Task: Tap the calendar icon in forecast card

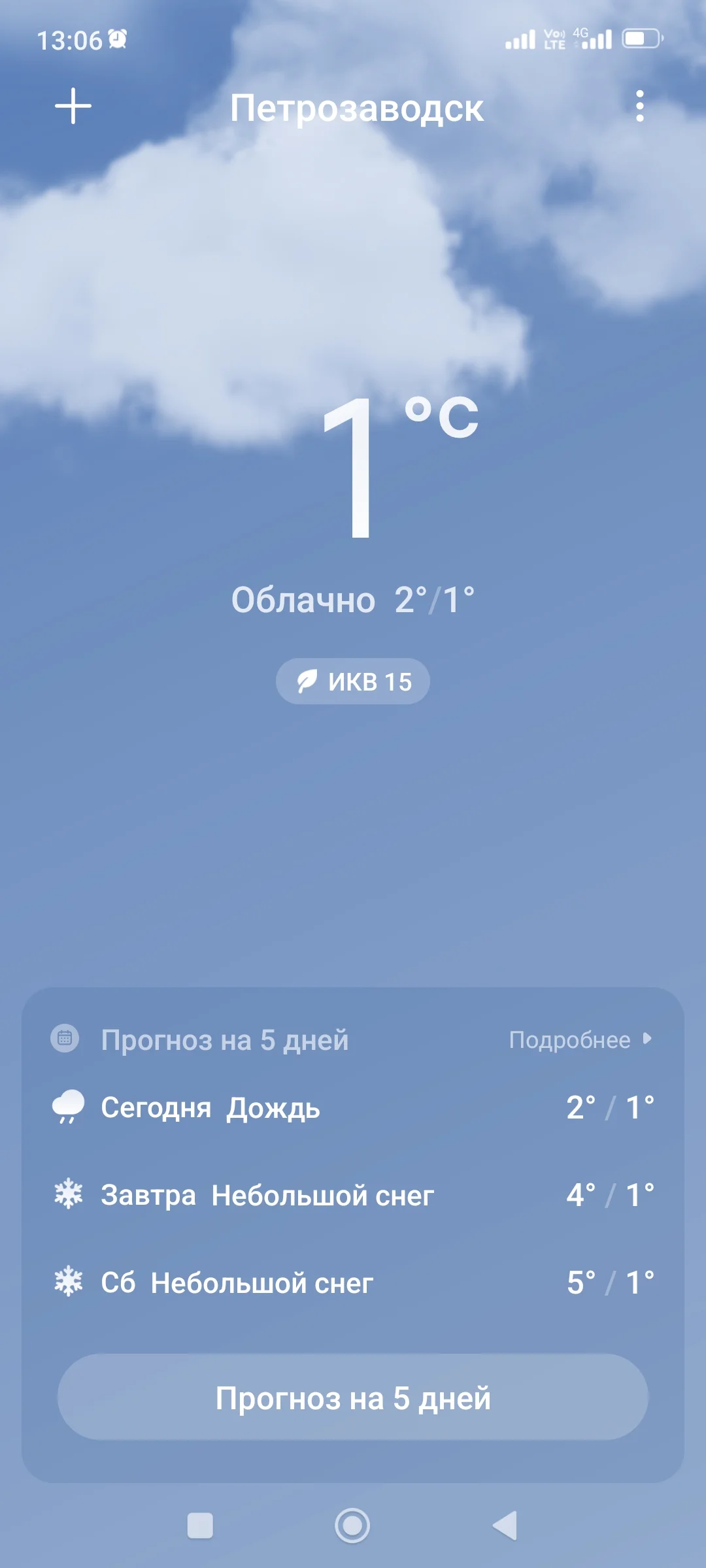Action: point(65,1039)
